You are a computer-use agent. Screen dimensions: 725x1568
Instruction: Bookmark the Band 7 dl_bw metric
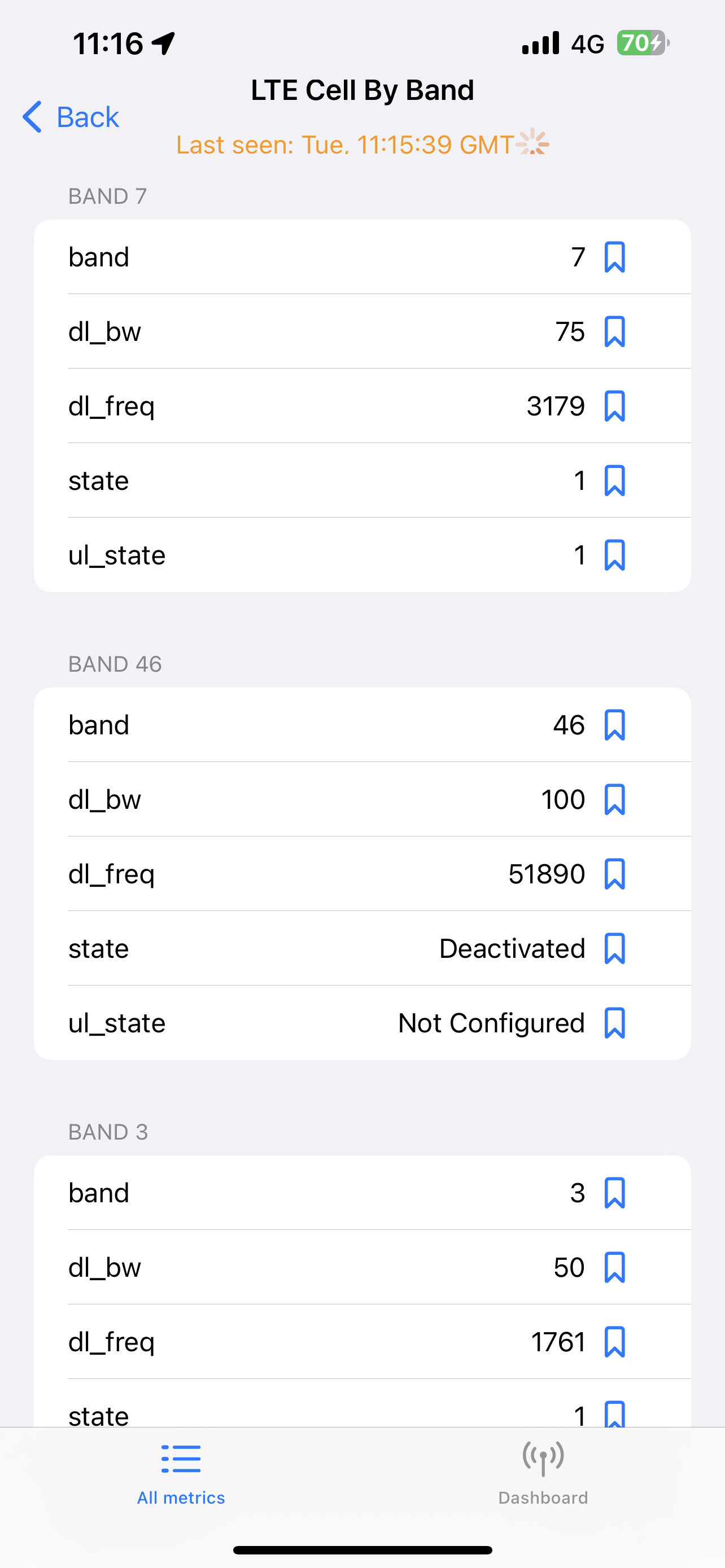[x=614, y=332]
